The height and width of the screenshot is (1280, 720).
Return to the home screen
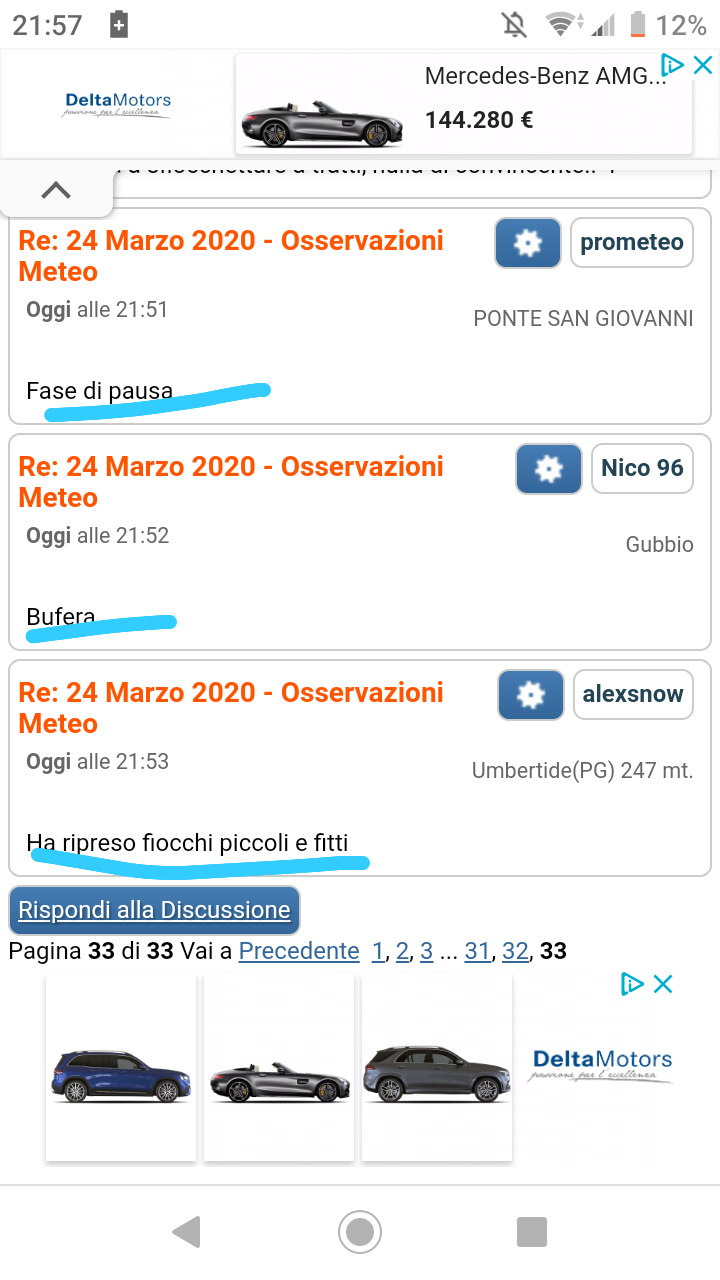(x=360, y=1232)
